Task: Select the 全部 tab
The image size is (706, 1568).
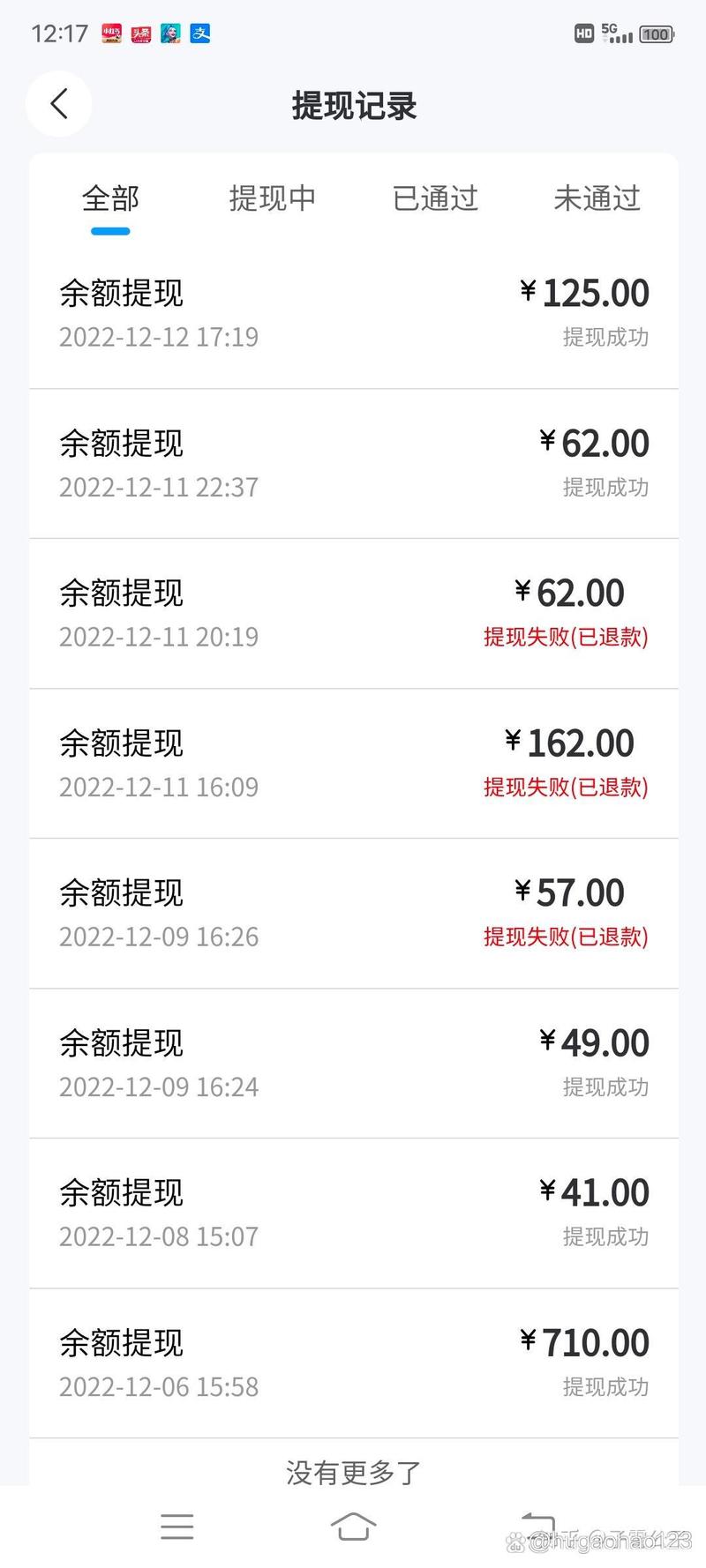Action: coord(109,199)
